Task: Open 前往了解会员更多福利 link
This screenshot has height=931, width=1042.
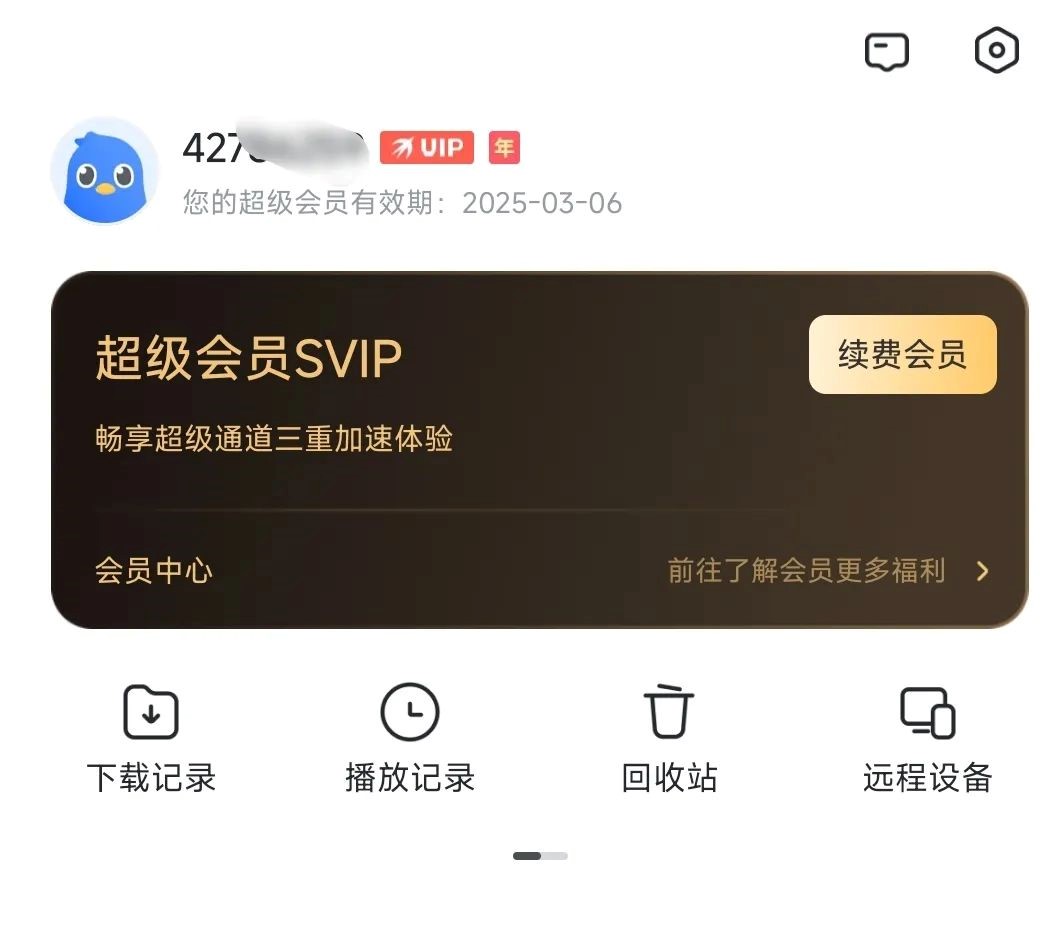Action: (x=827, y=571)
